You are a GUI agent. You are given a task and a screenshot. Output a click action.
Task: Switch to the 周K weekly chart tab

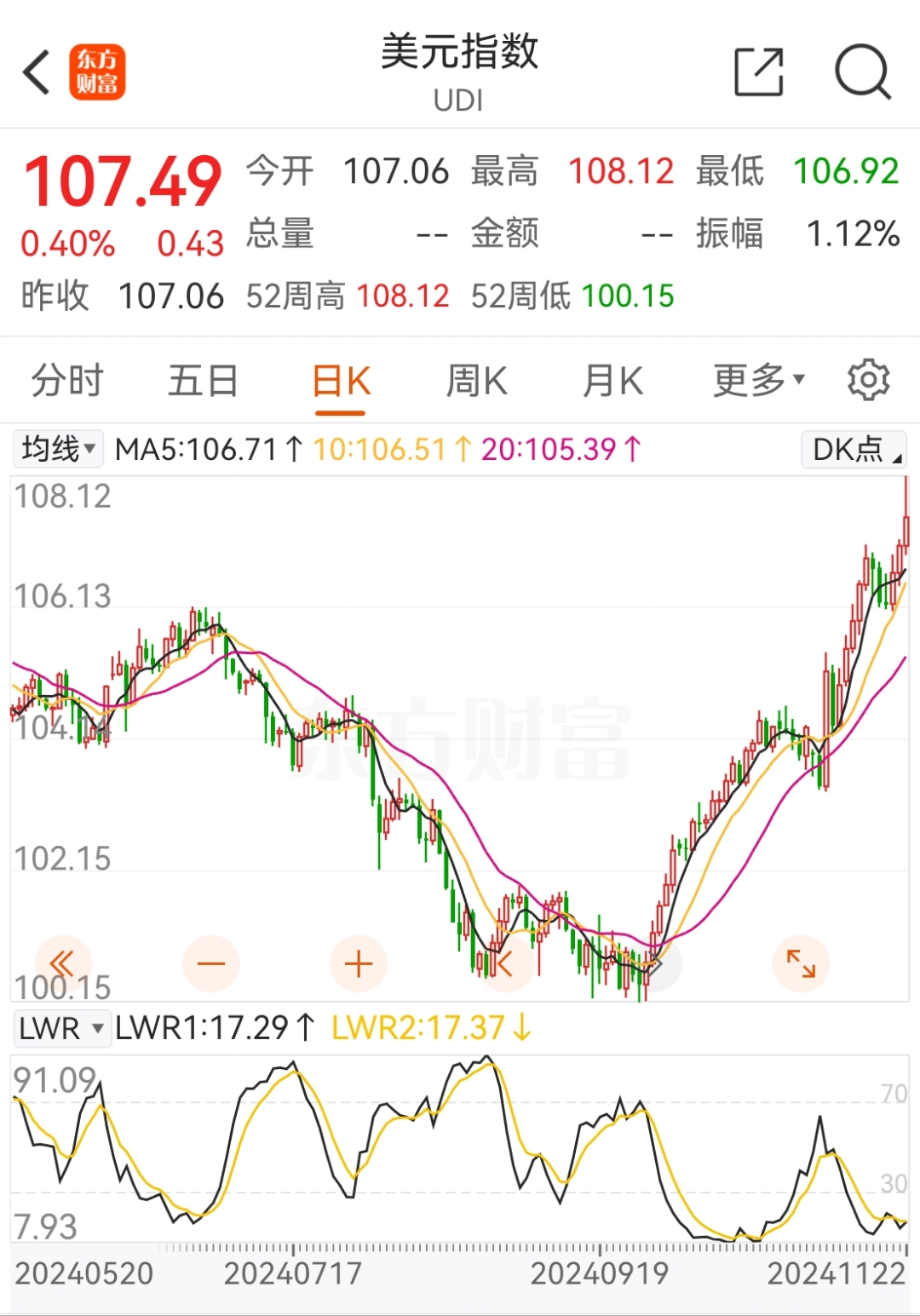click(477, 380)
